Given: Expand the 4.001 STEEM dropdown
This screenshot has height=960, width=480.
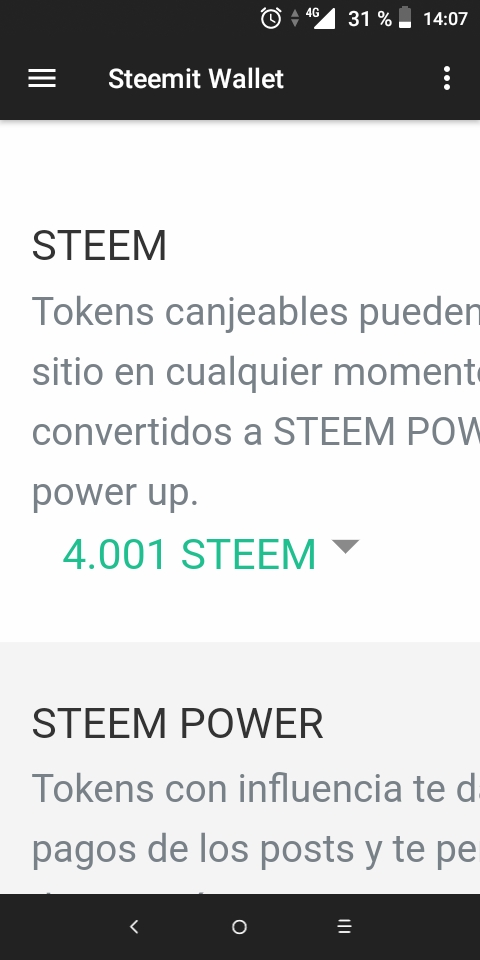Looking at the screenshot, I should 211,554.
